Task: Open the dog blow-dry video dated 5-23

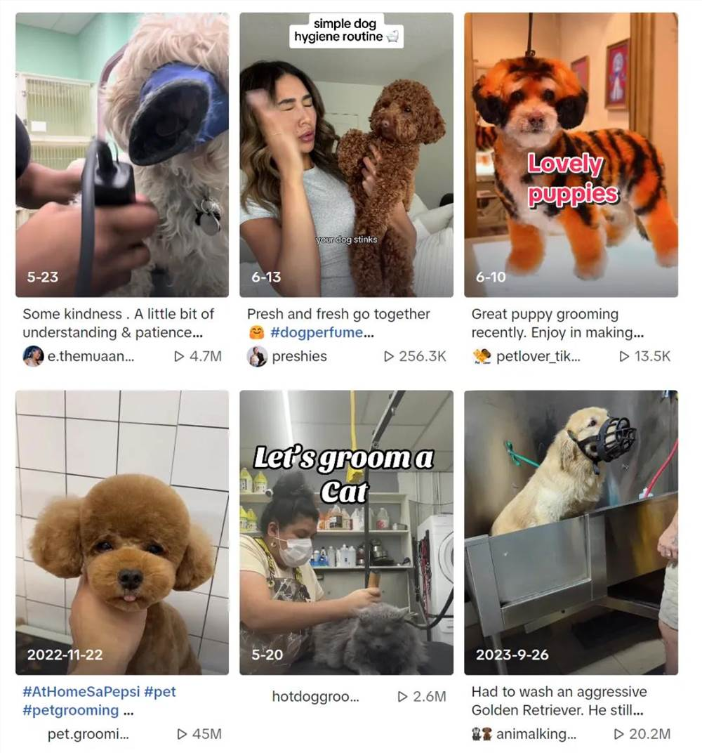Action: pyautogui.click(x=121, y=155)
